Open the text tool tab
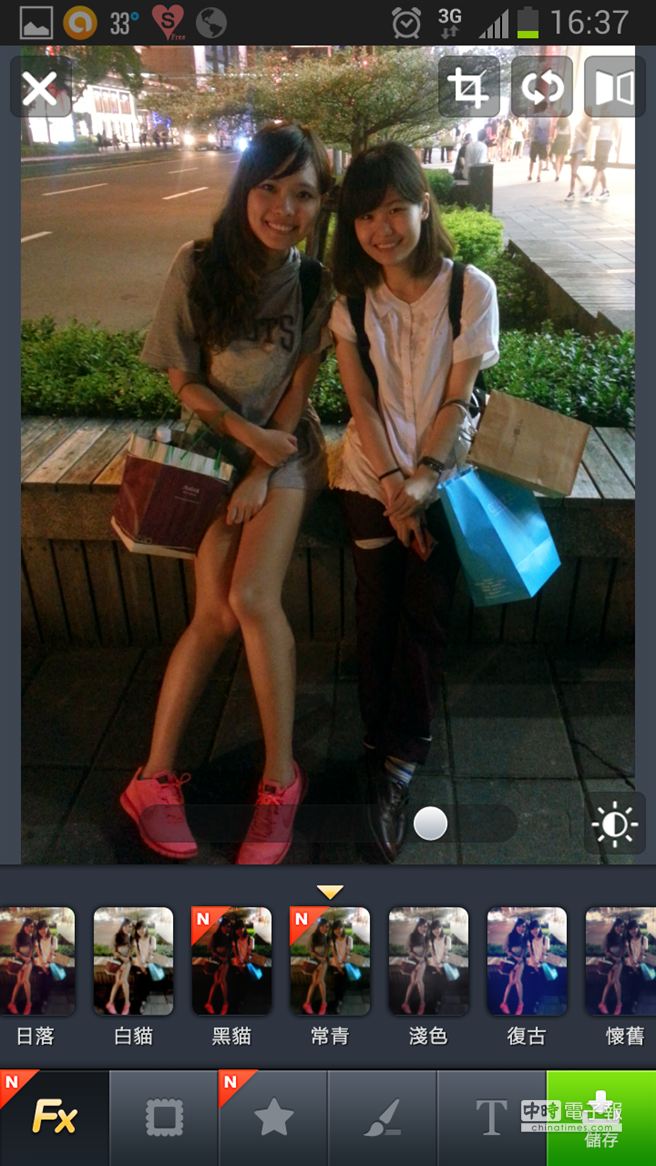This screenshot has width=656, height=1166. click(491, 1117)
